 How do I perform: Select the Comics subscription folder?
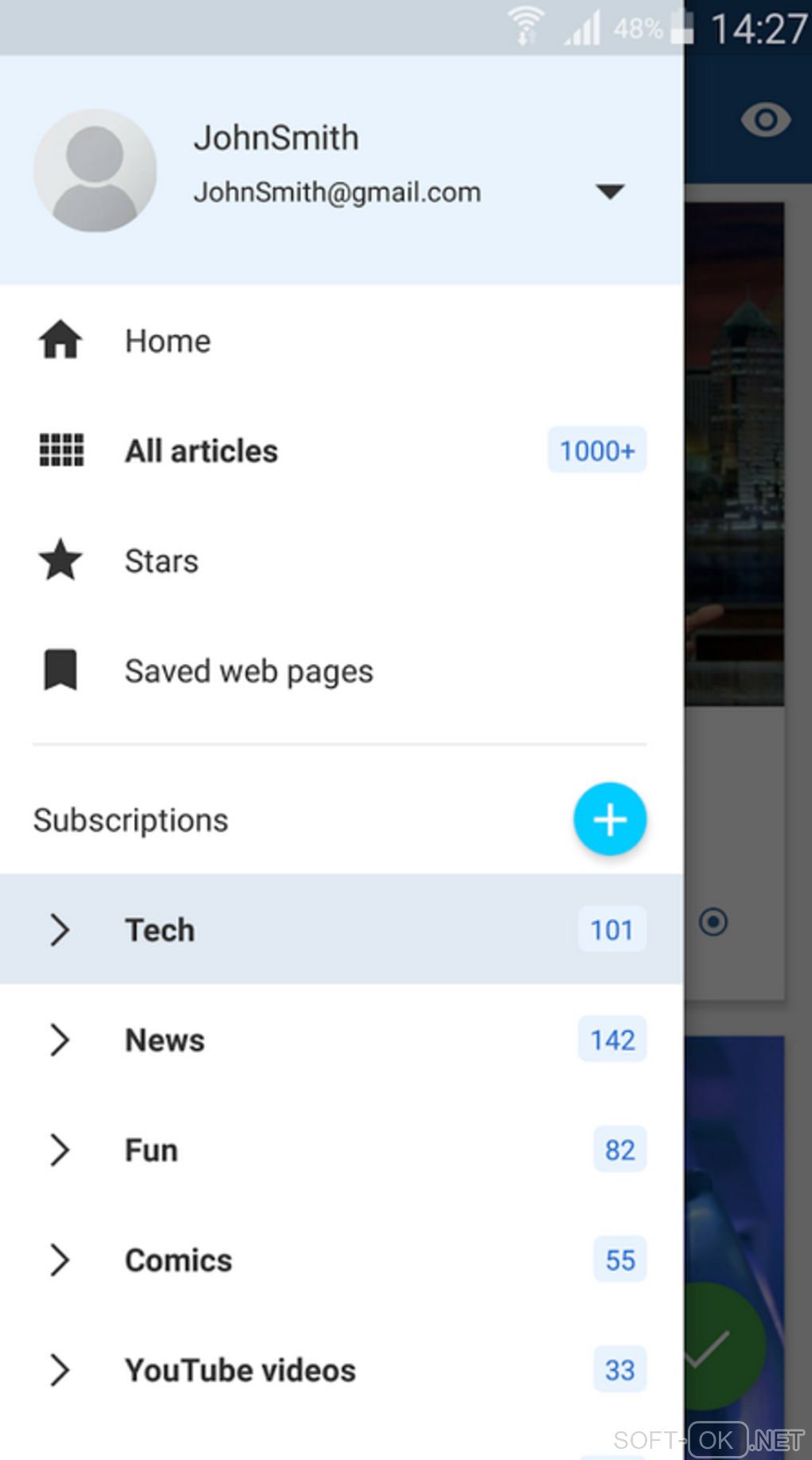(x=178, y=1260)
